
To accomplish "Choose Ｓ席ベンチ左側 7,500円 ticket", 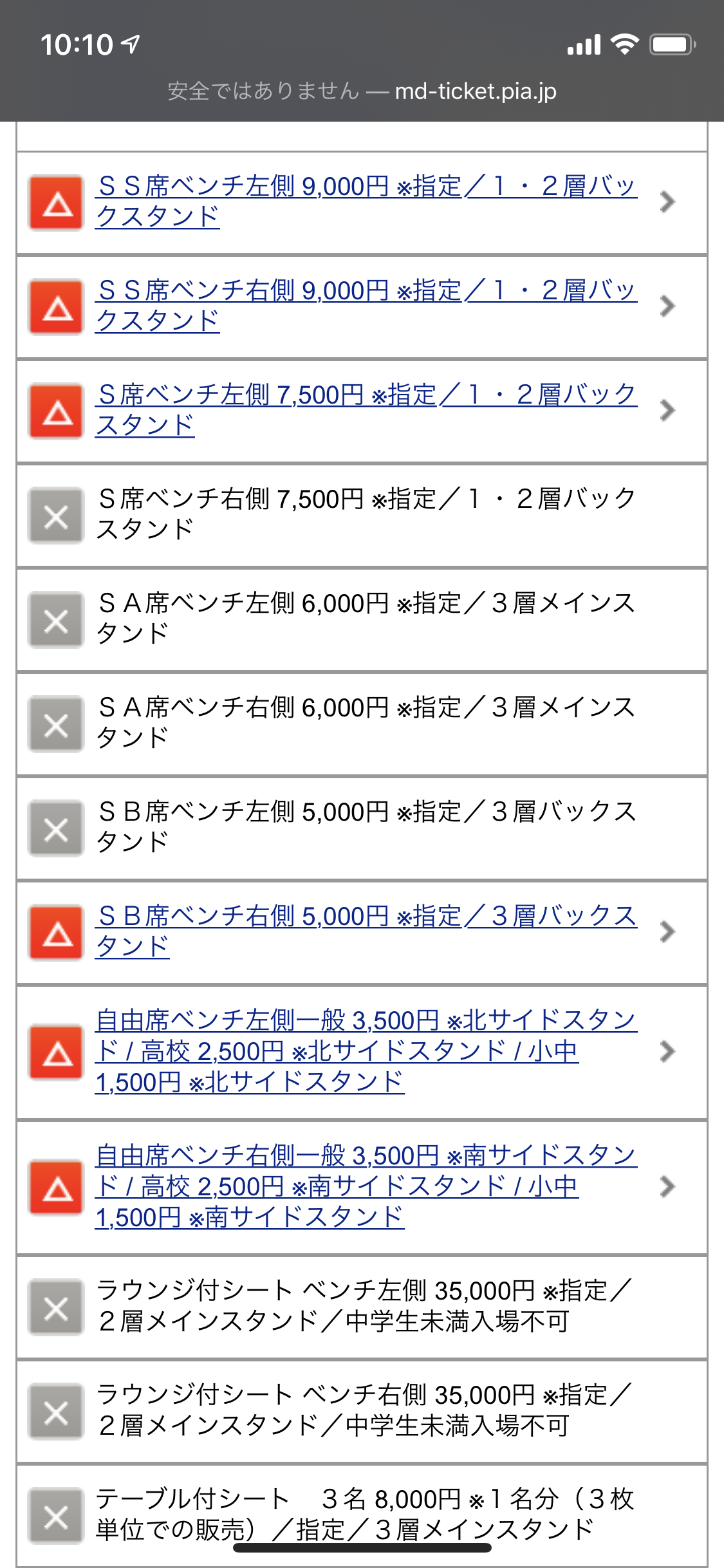I will coord(366,410).
